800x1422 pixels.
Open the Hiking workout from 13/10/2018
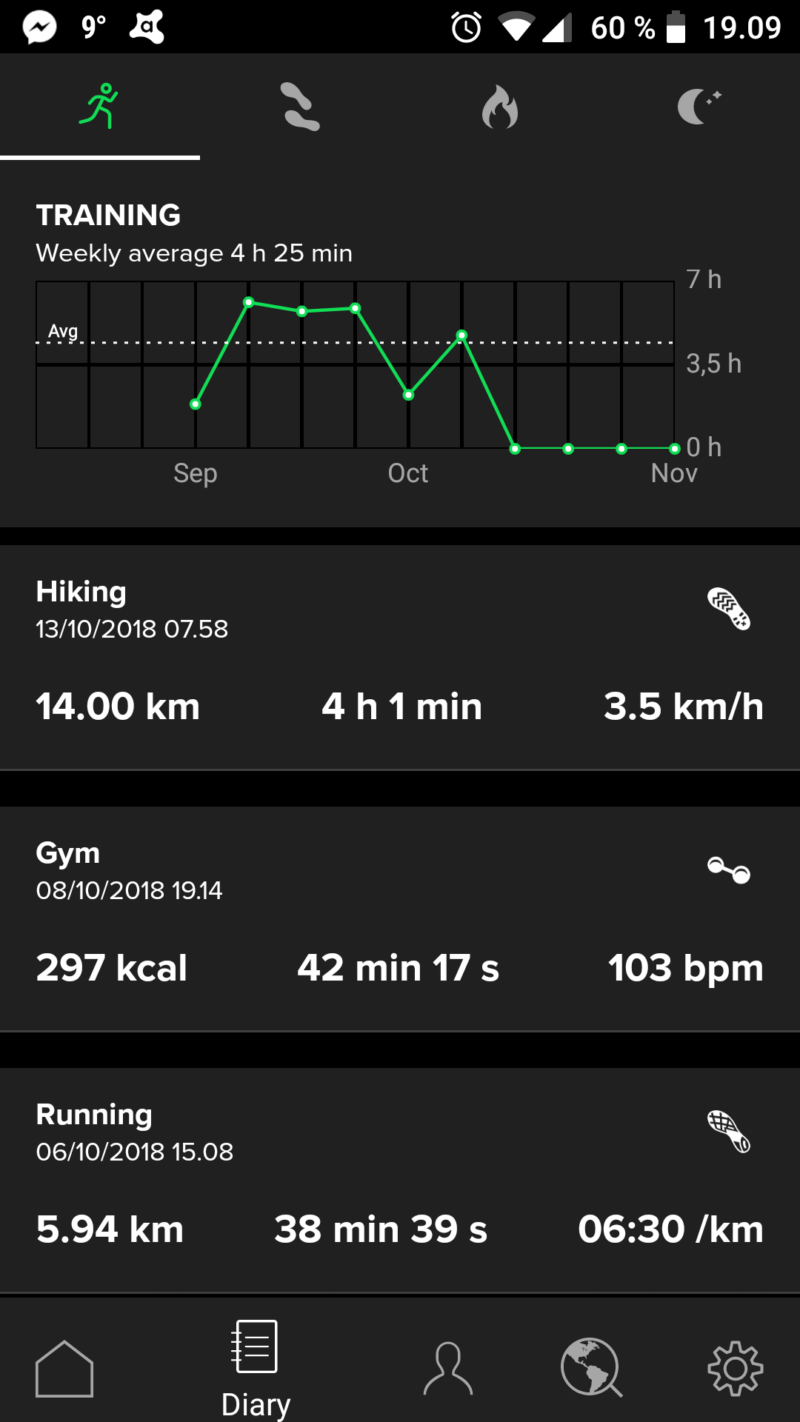pyautogui.click(x=400, y=658)
